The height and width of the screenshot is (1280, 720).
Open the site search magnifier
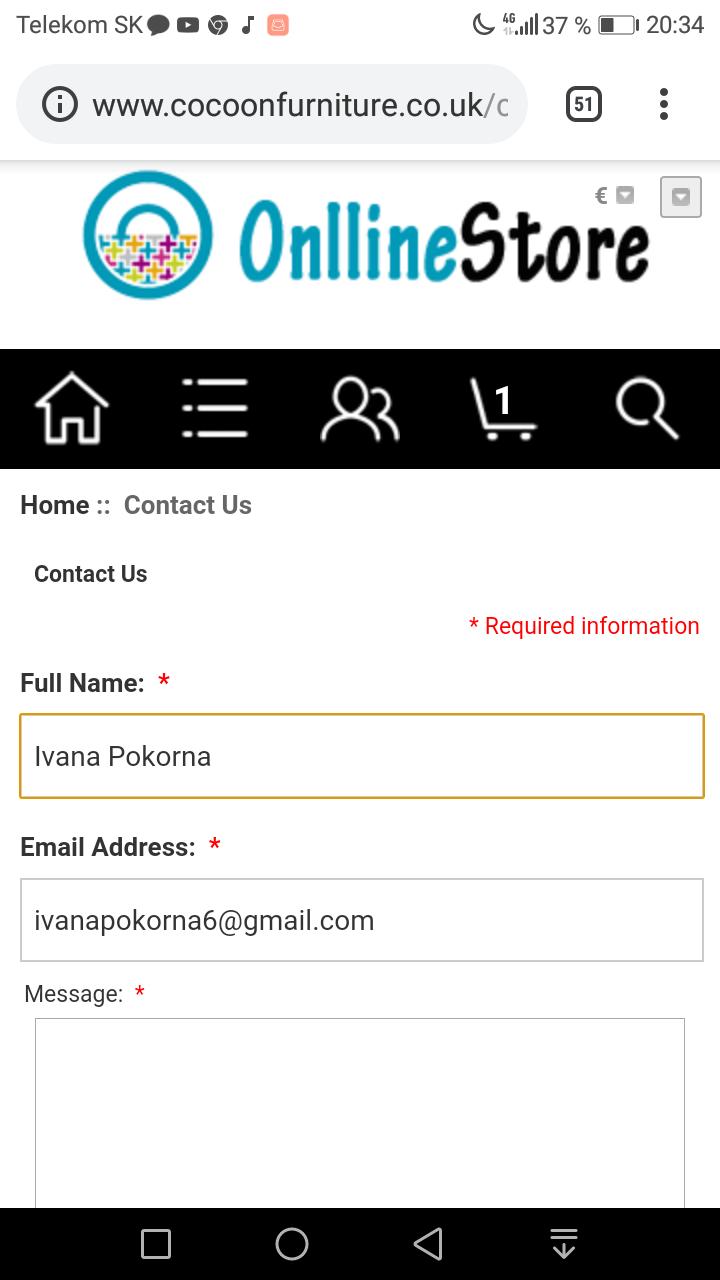coord(647,408)
